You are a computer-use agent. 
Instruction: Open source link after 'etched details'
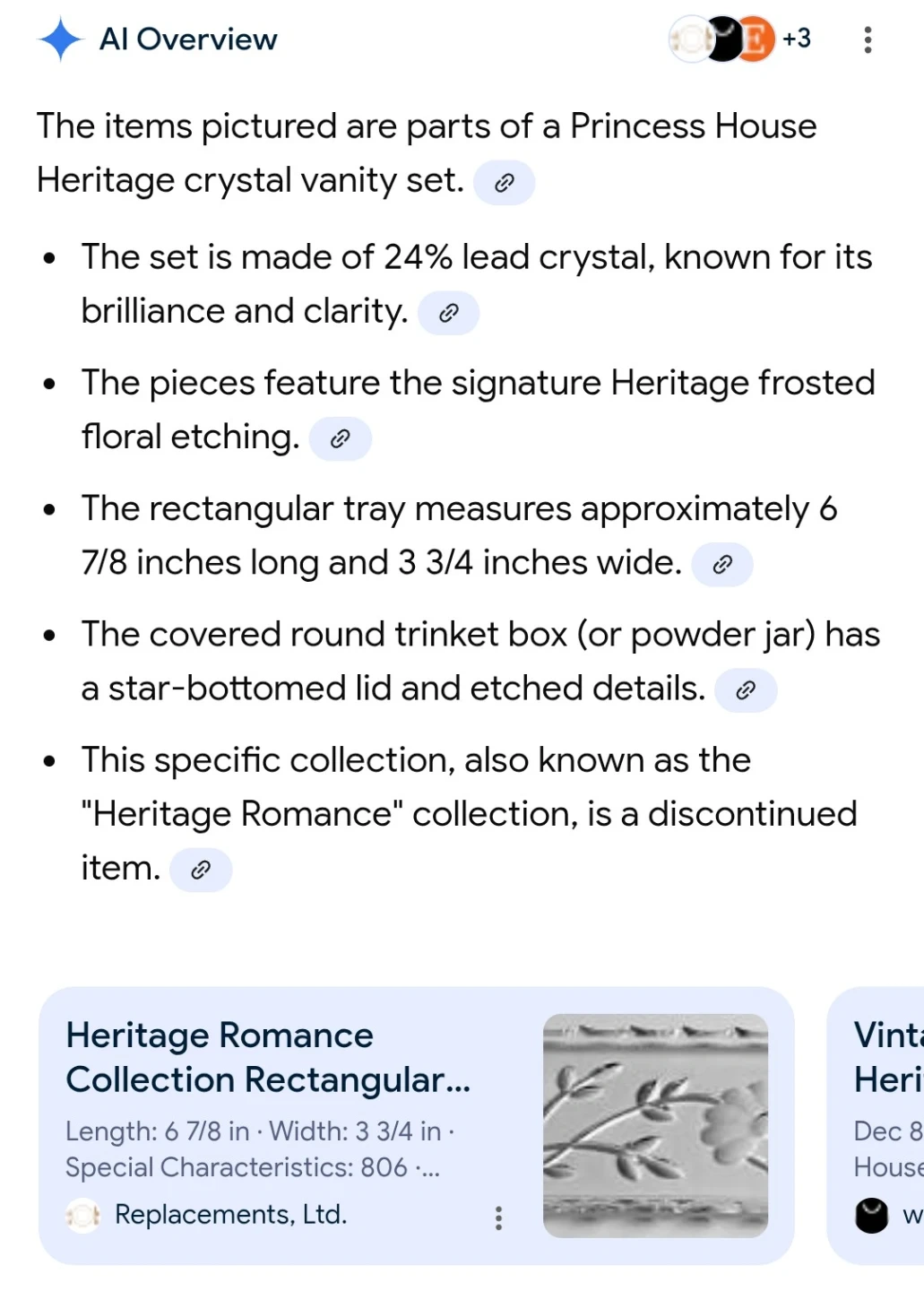pos(746,689)
